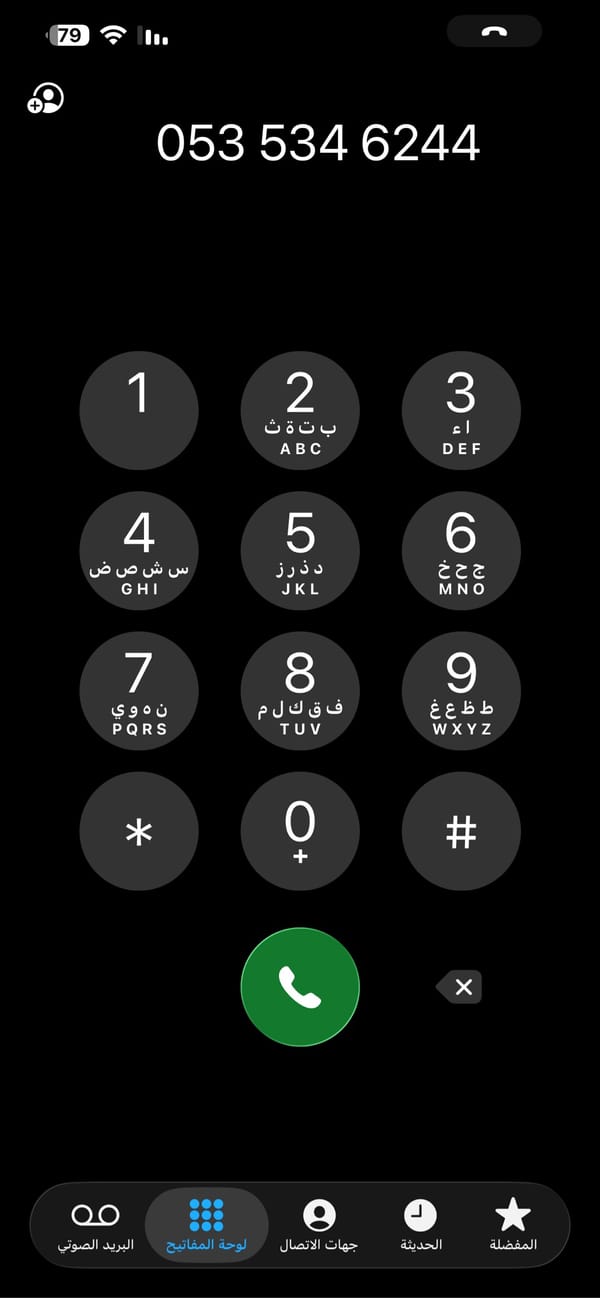Tap the hash key
Image resolution: width=600 pixels, height=1298 pixels.
click(x=461, y=831)
